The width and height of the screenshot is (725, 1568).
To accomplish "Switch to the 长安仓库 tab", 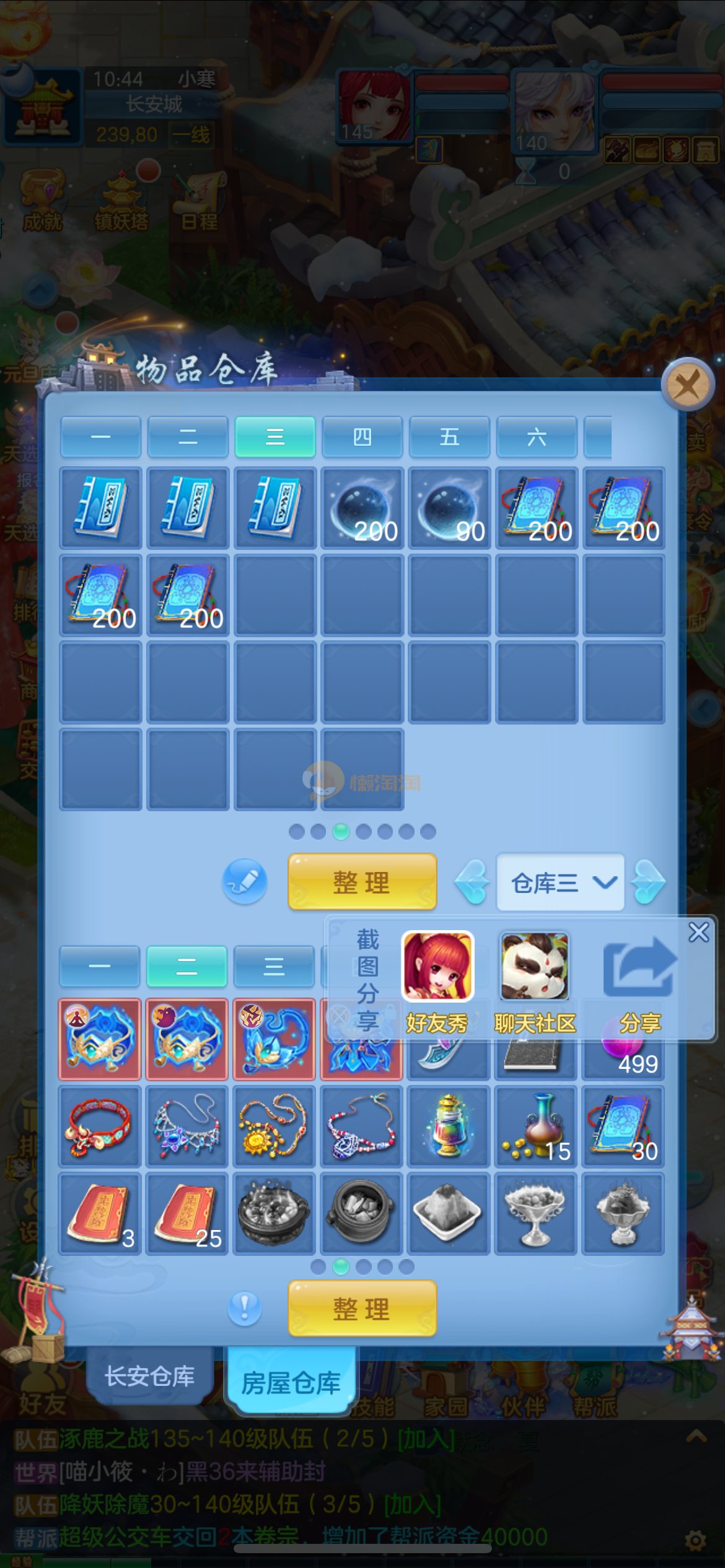I will coord(149,1376).
